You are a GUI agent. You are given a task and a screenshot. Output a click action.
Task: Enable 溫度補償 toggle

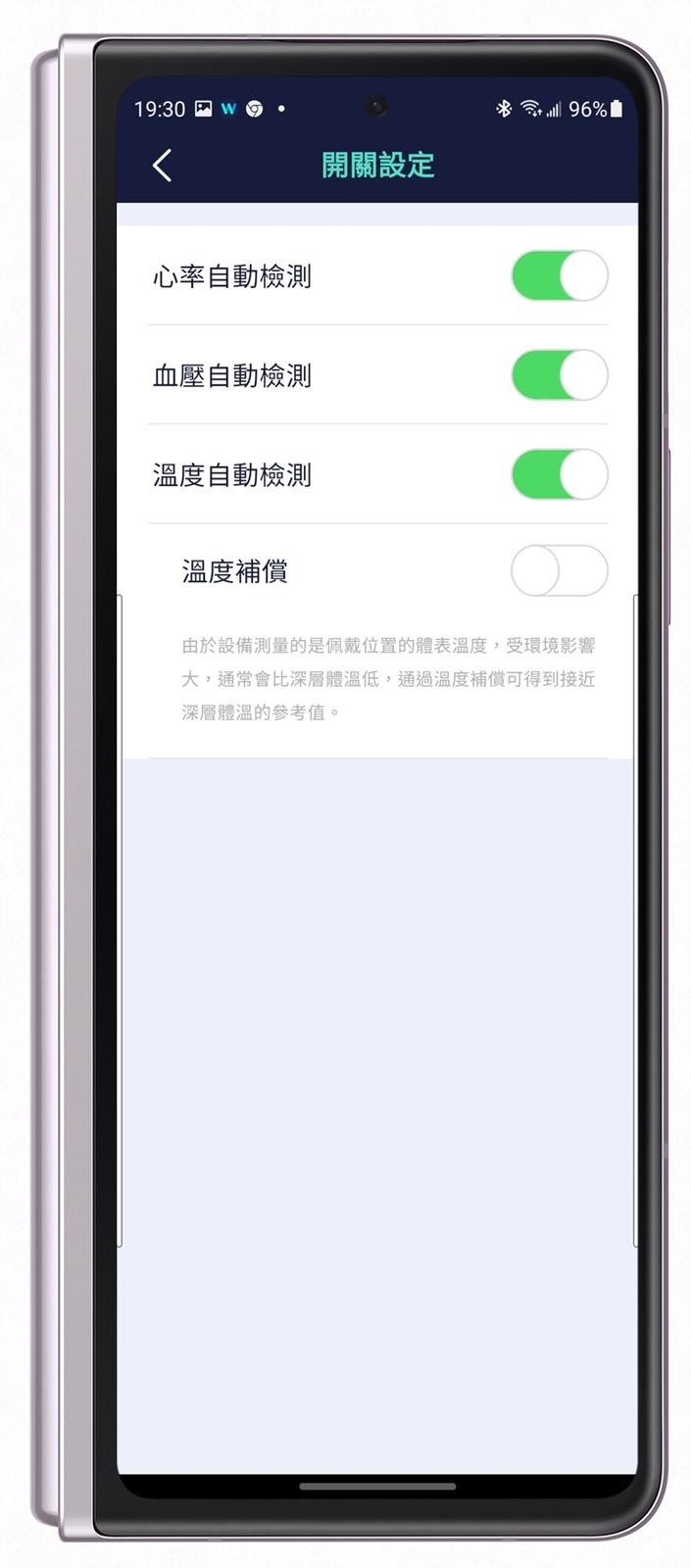click(559, 571)
